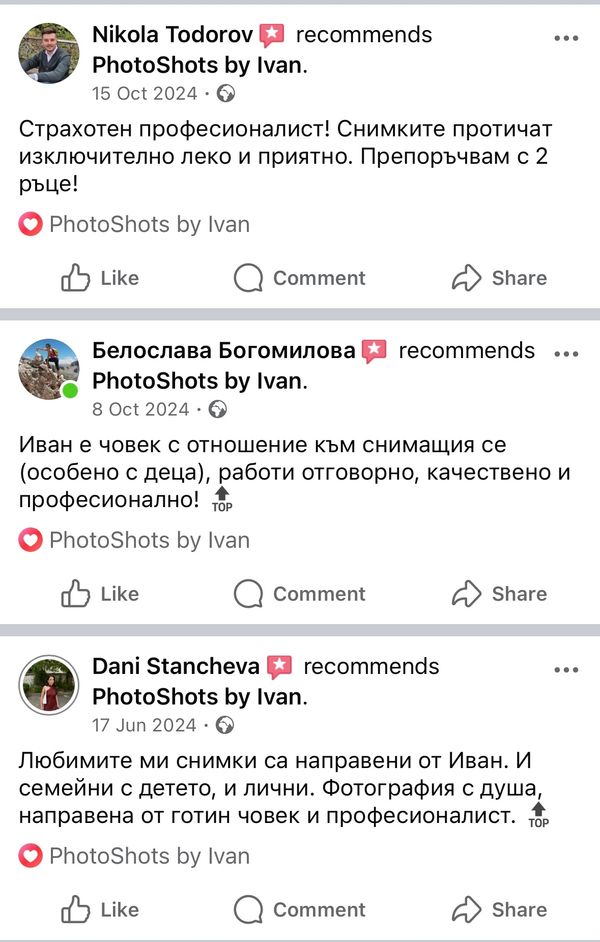Like Dani Stancheva's recommendation
Screen dimensions: 600x942
tap(100, 910)
